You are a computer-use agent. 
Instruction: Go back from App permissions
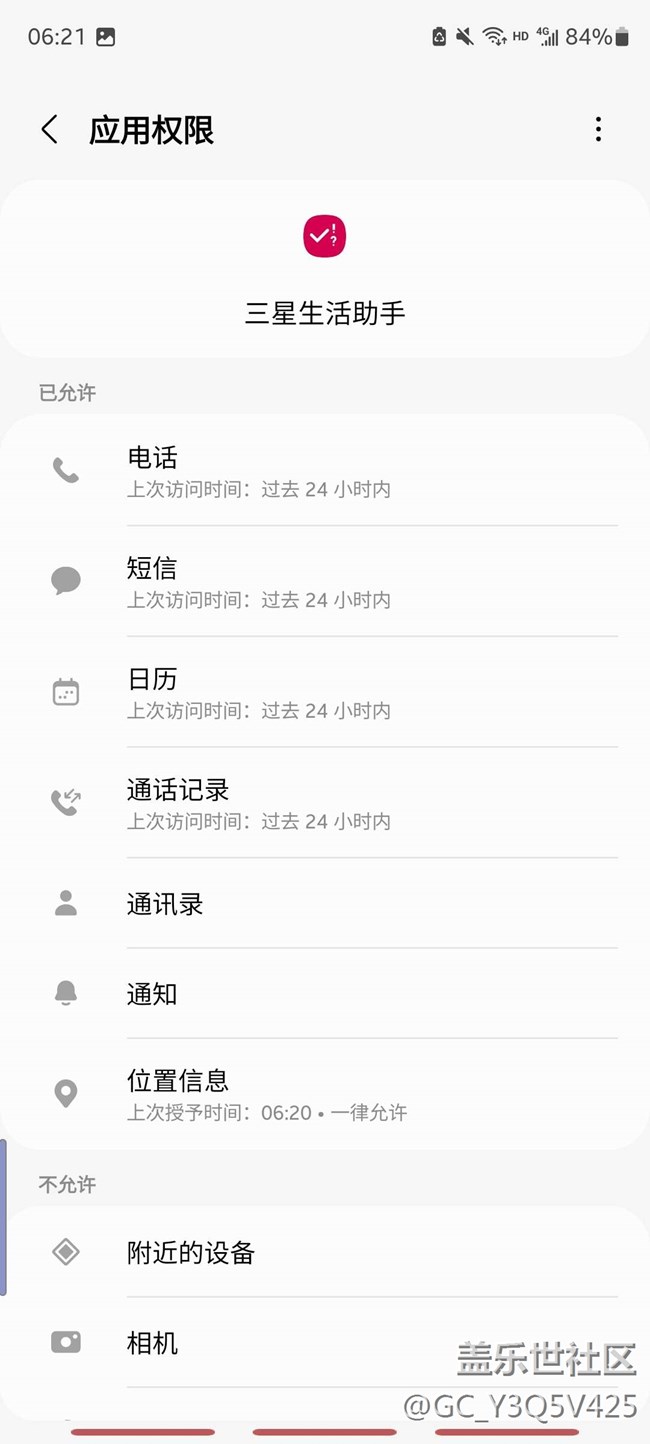(x=49, y=130)
